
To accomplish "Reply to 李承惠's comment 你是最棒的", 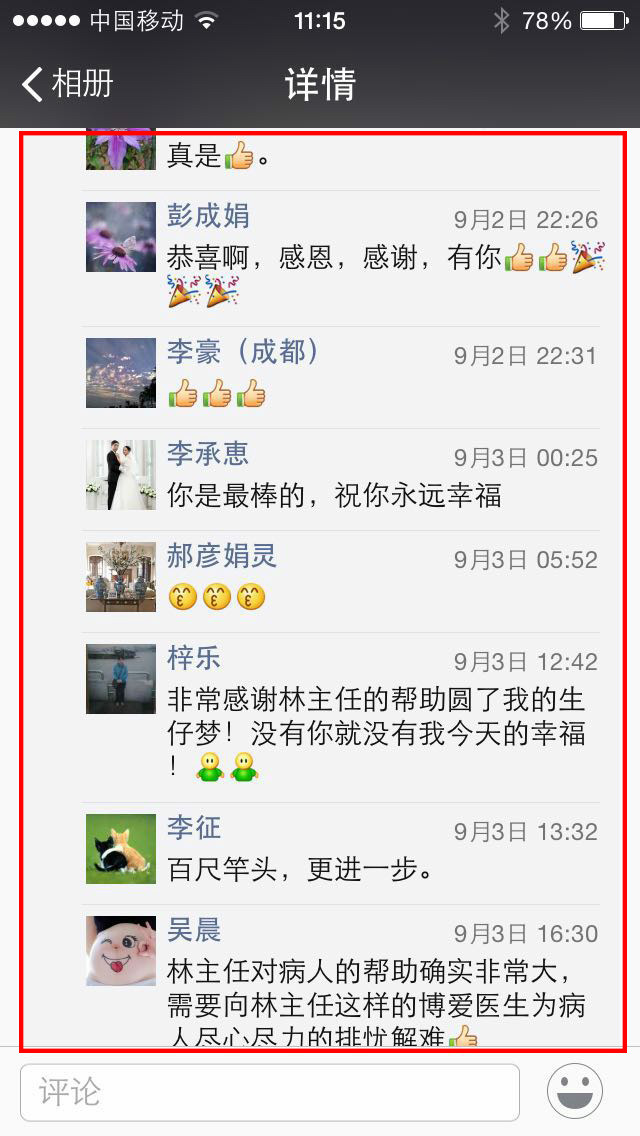I will click(334, 495).
